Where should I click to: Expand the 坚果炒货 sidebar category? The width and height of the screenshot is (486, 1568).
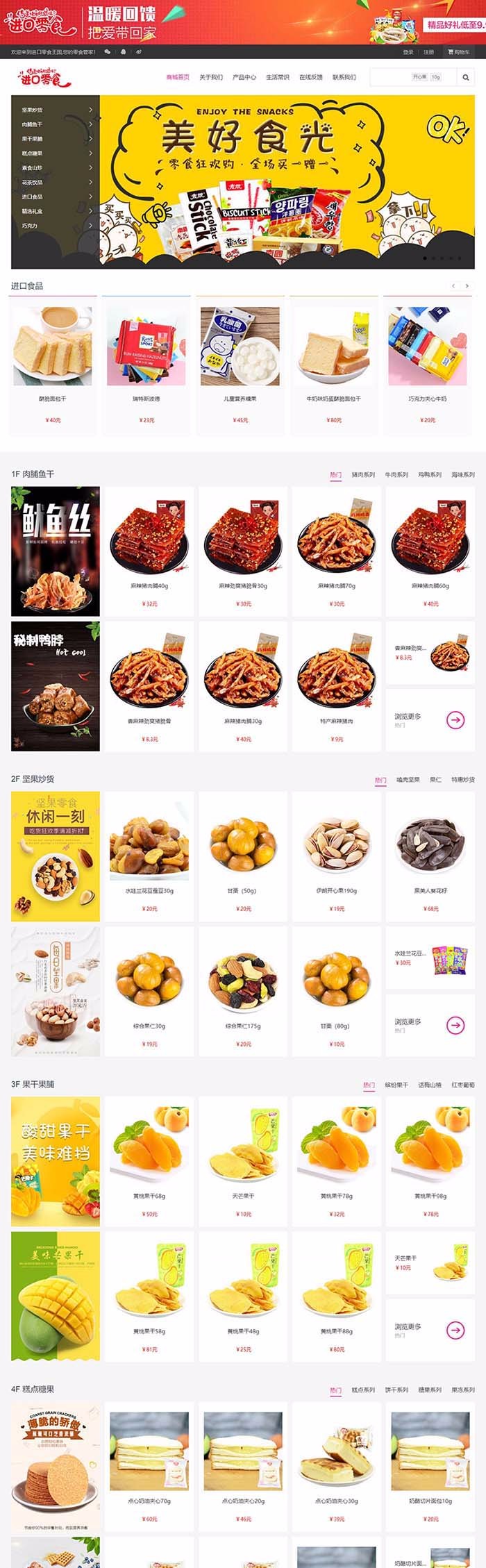56,110
